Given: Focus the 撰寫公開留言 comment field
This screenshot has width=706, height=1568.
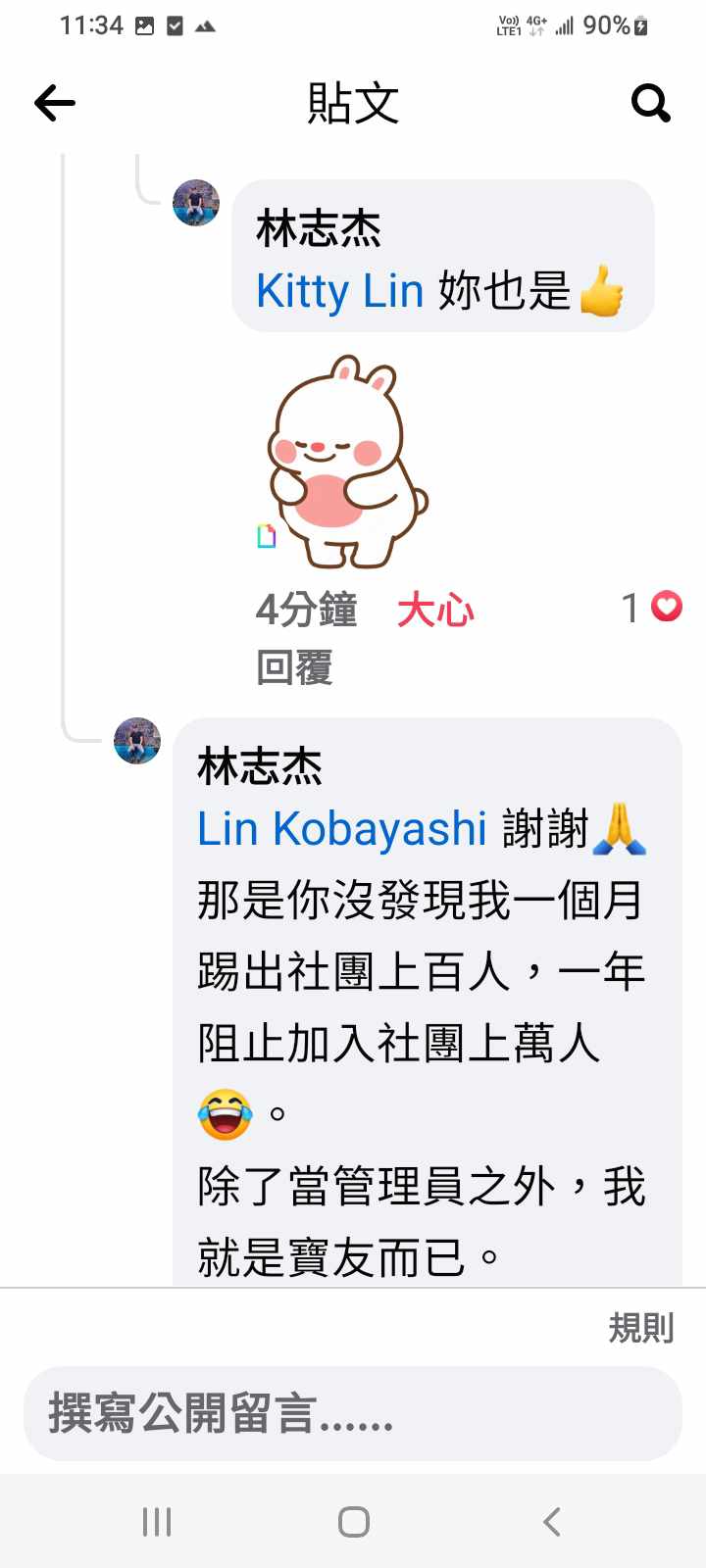Looking at the screenshot, I should [x=352, y=1414].
